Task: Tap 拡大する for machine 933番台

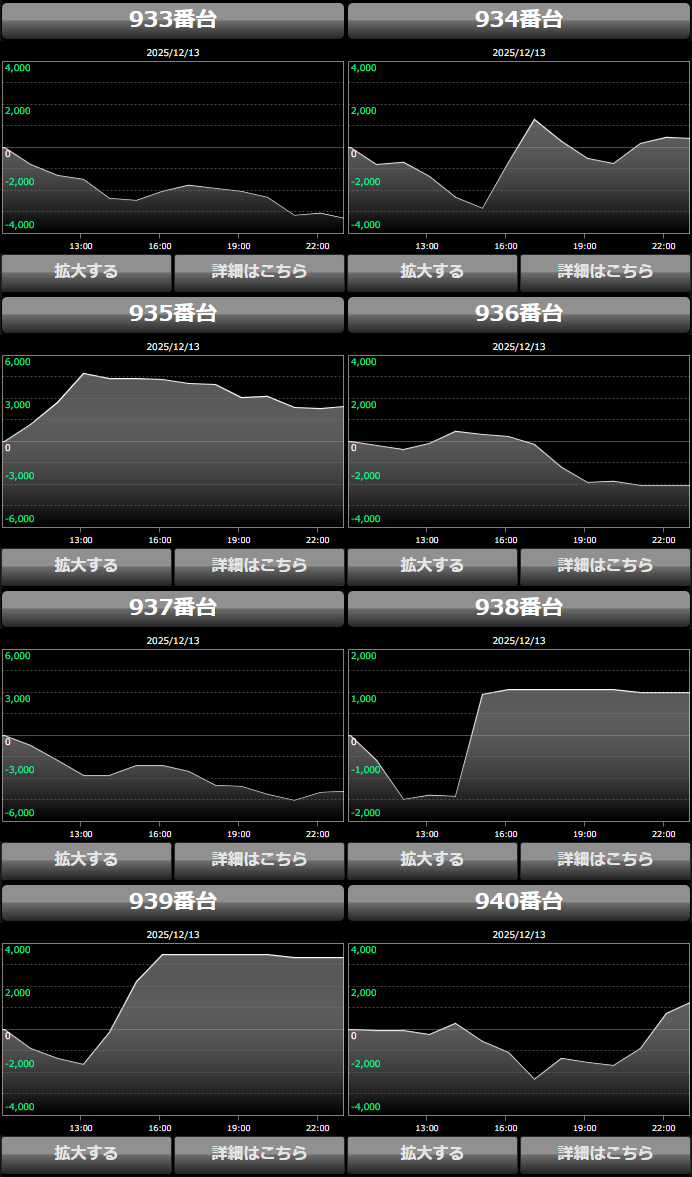Action: pos(86,271)
